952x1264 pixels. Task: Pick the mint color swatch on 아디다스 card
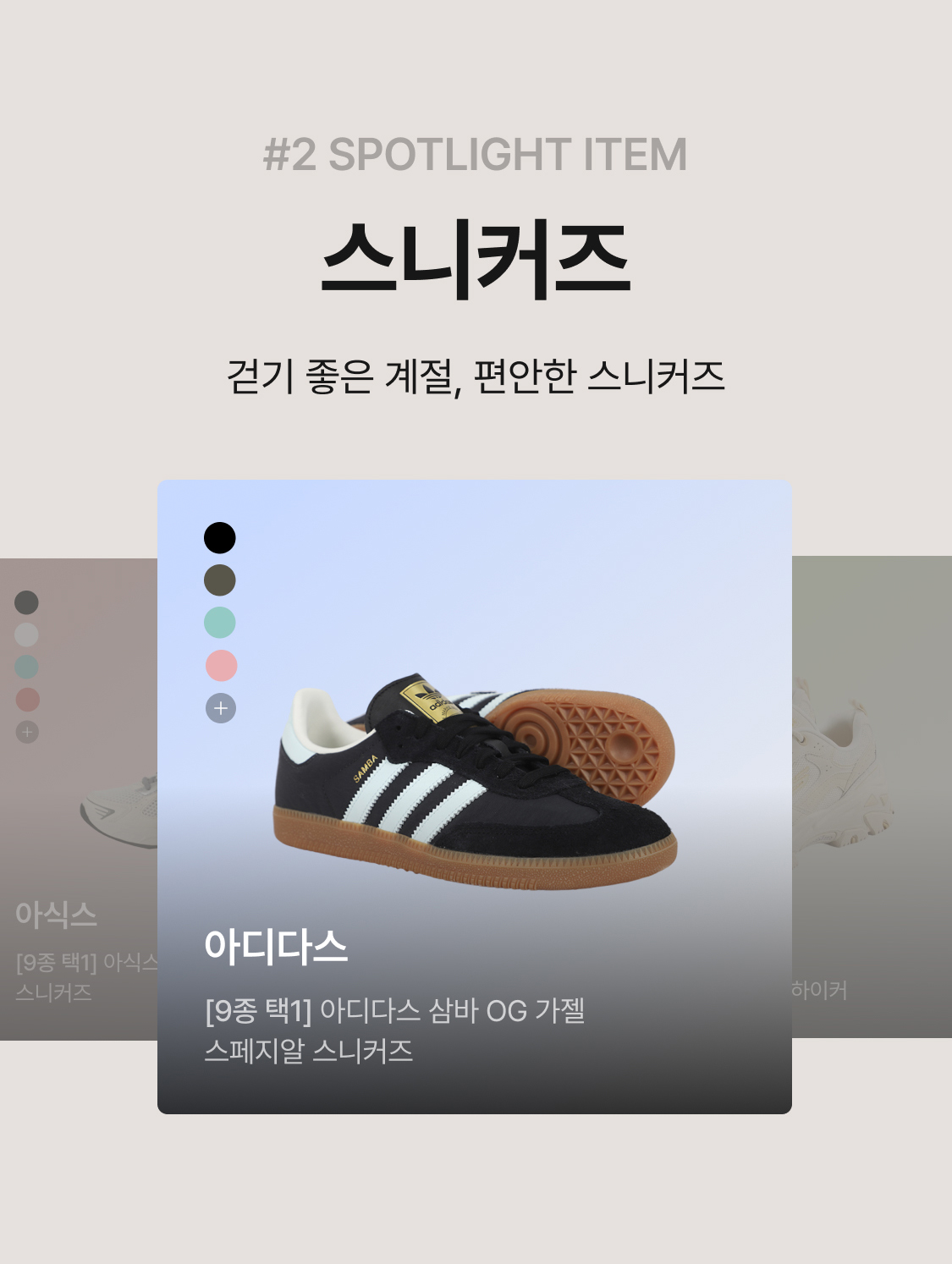(x=220, y=623)
